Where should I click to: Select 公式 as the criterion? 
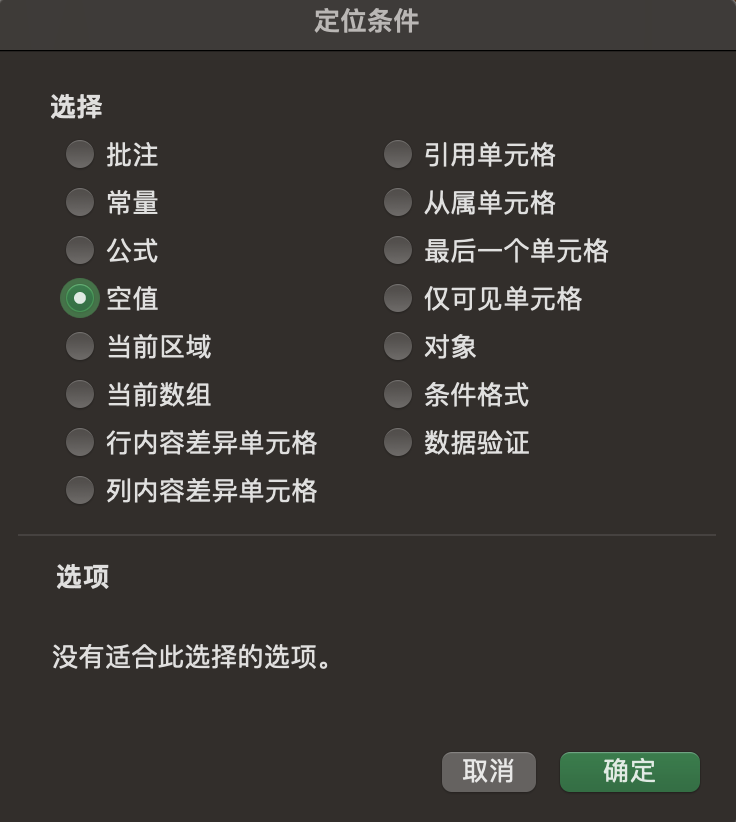80,250
